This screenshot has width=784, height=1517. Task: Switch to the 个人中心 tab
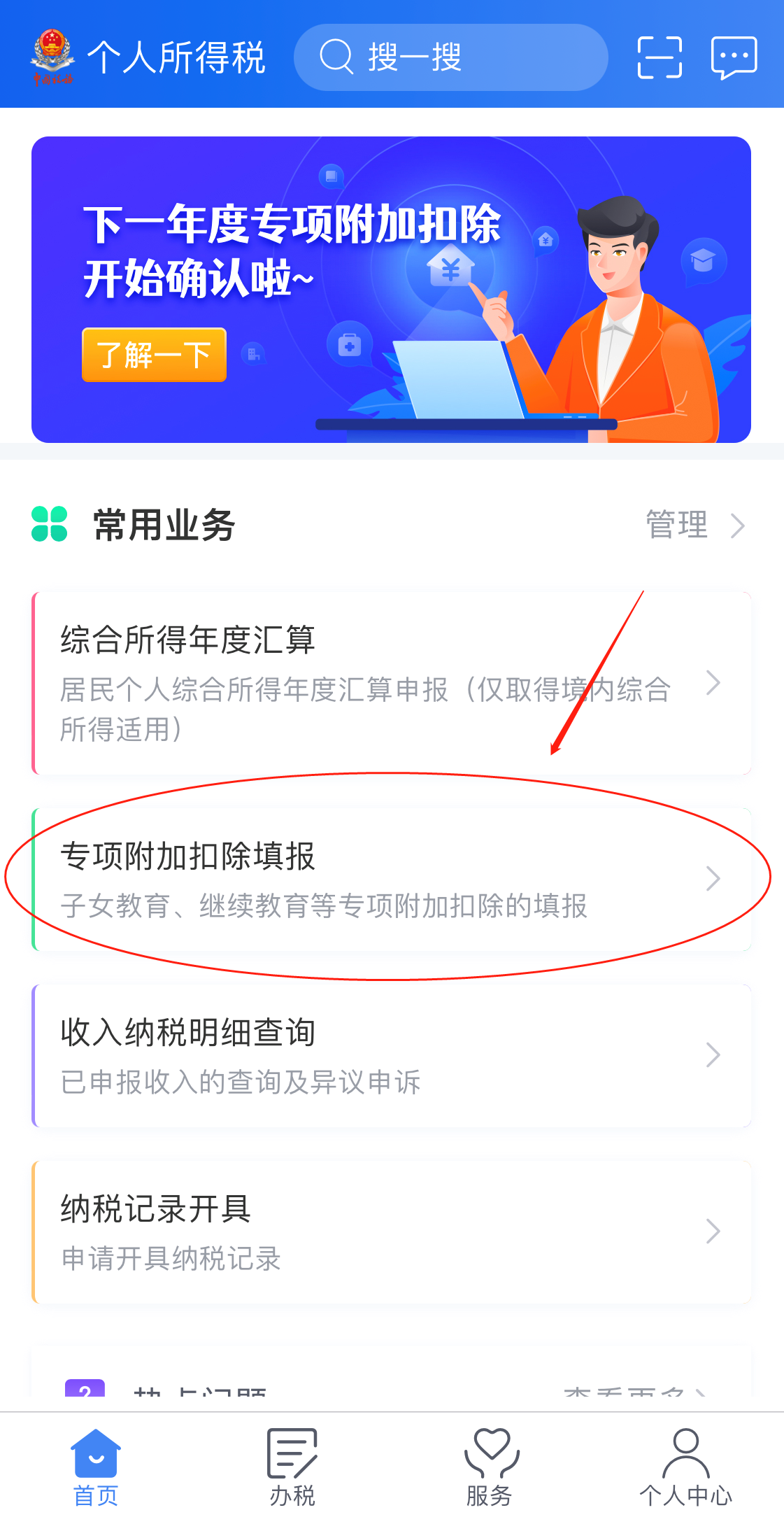685,1467
